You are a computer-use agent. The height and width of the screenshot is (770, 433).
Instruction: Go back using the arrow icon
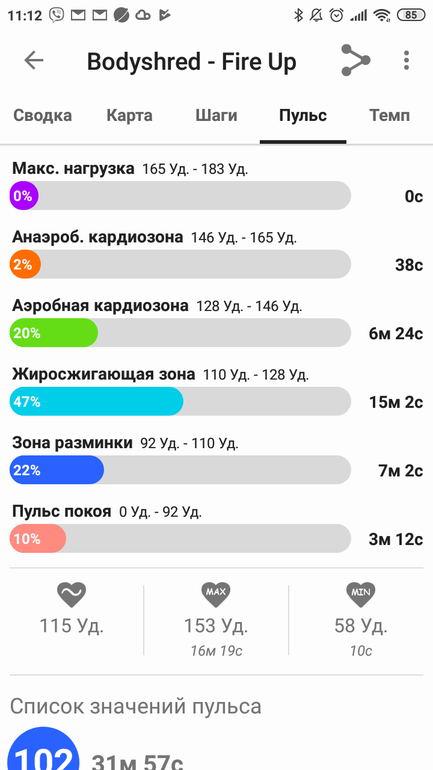[x=34, y=60]
